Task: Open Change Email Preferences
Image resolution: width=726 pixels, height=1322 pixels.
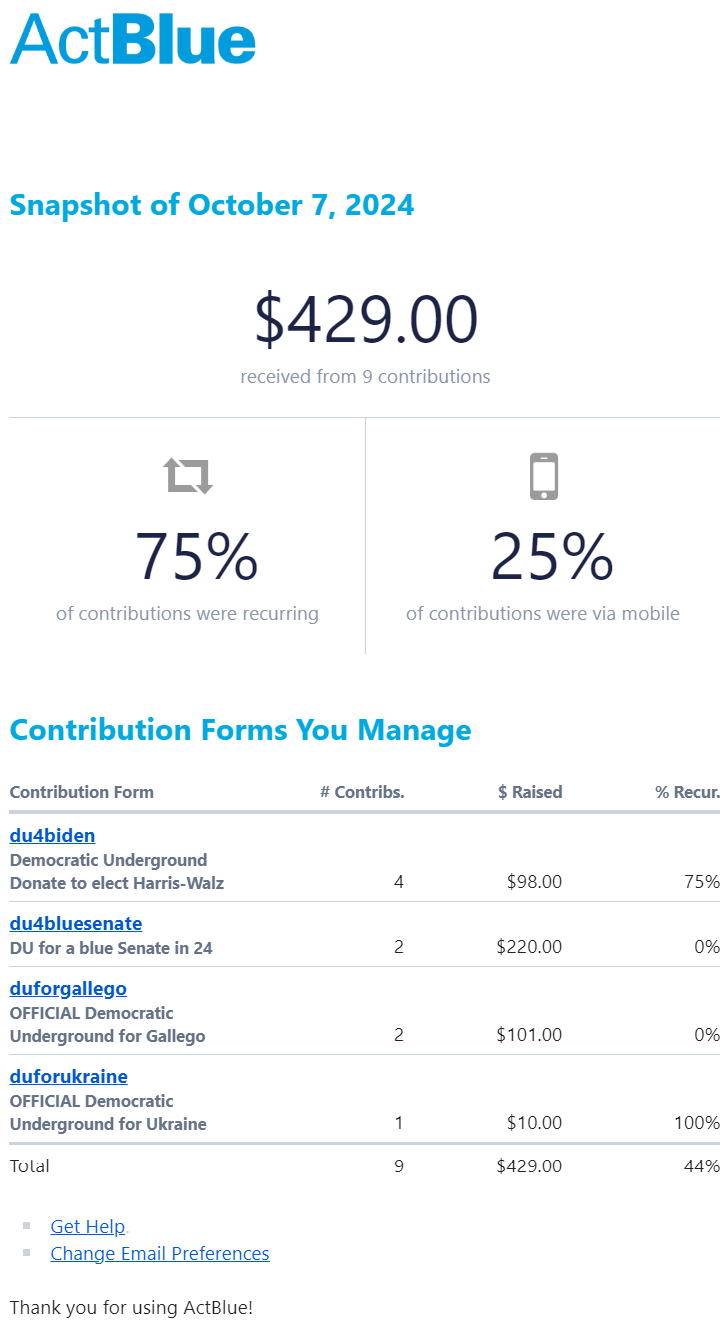Action: point(160,1254)
